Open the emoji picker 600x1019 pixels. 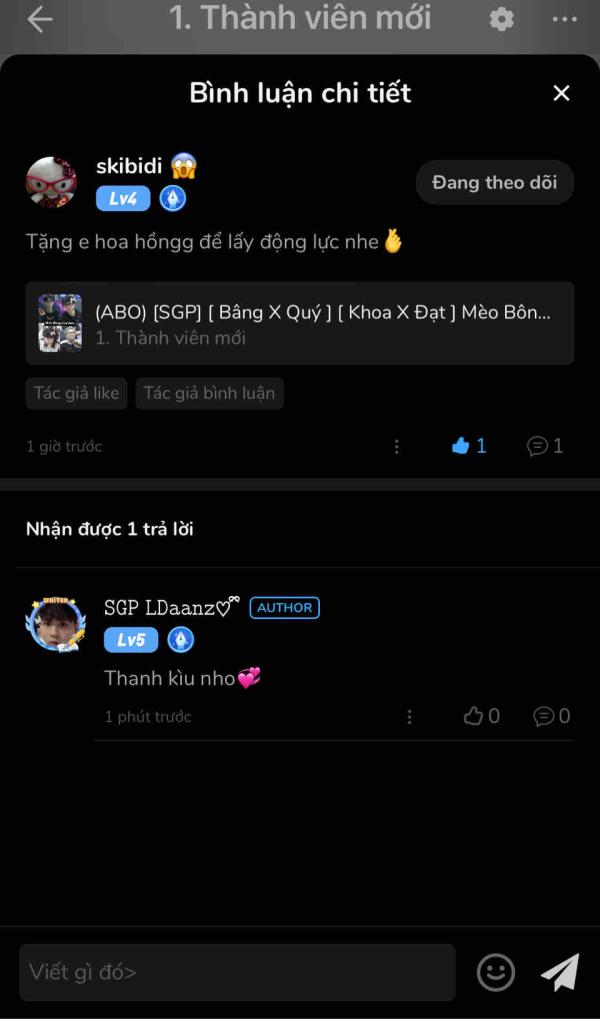(x=495, y=972)
